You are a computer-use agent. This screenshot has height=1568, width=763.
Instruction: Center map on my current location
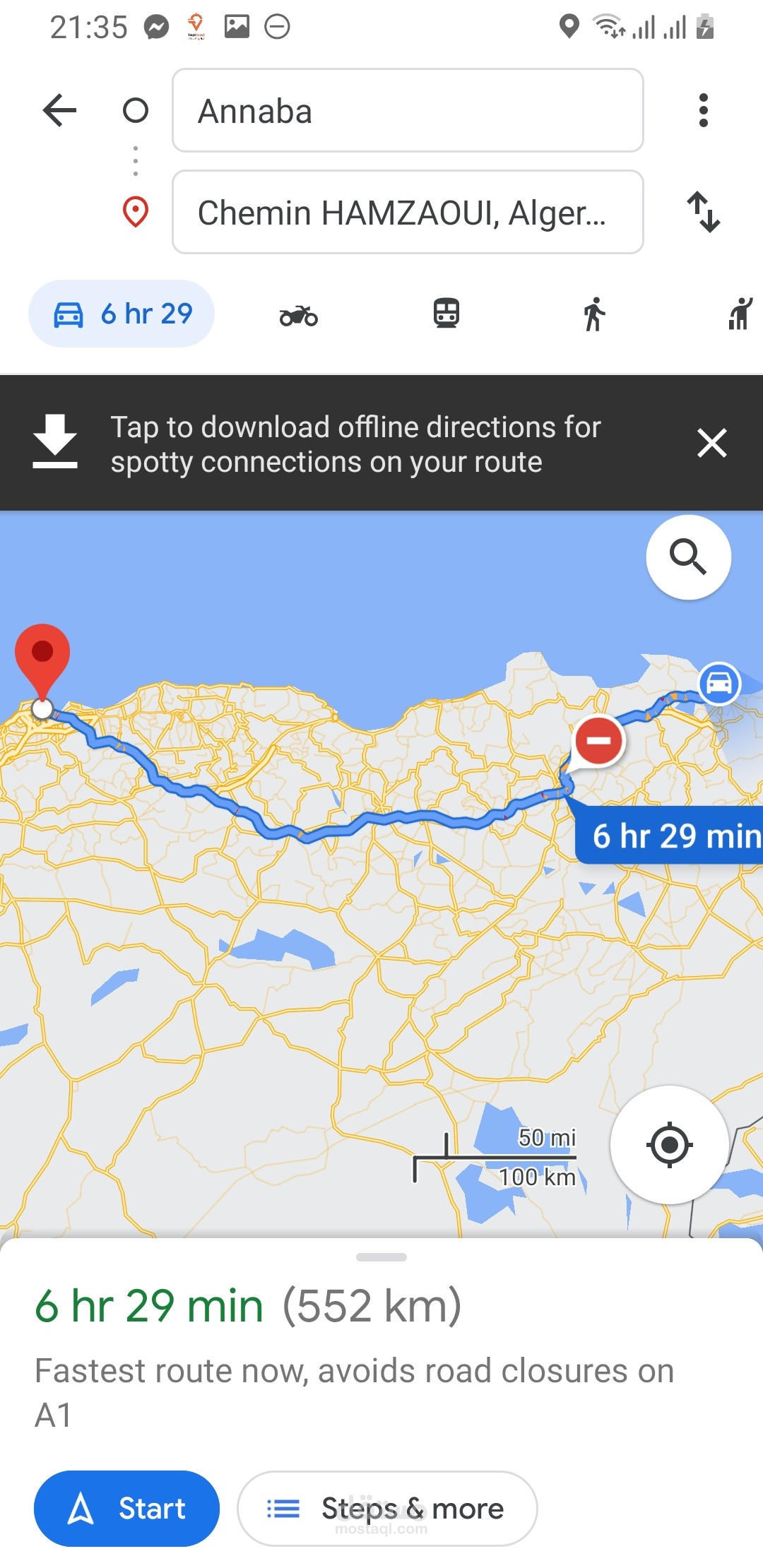coord(669,1145)
